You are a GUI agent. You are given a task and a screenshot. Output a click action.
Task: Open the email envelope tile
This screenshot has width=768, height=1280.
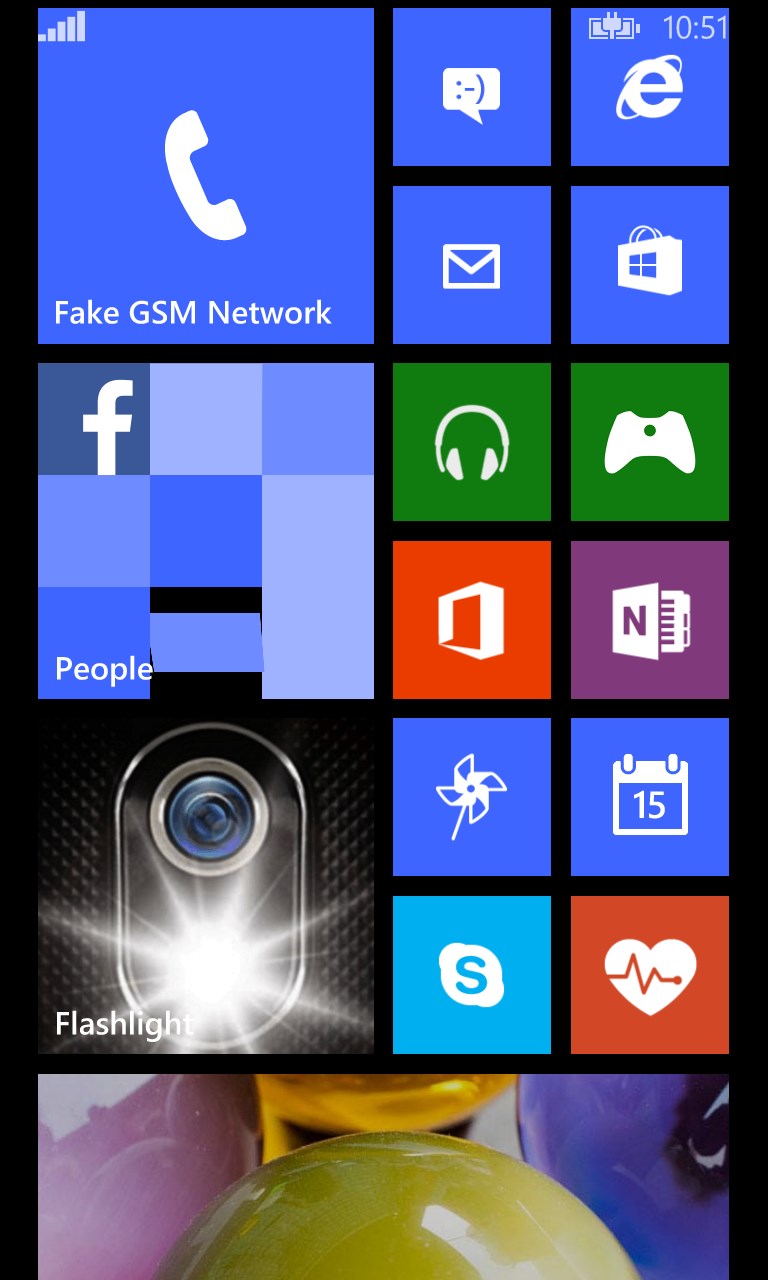coord(471,265)
